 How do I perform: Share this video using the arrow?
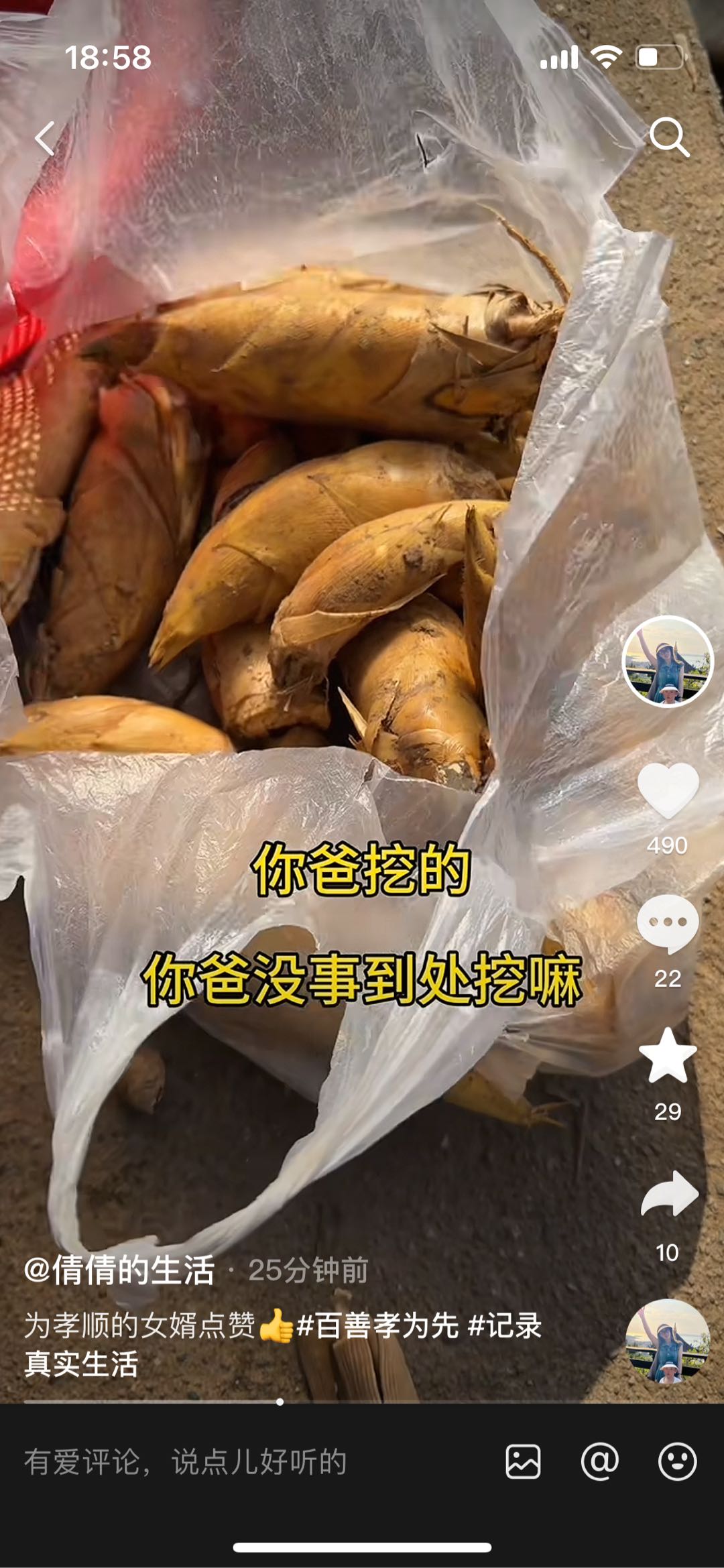click(669, 1194)
